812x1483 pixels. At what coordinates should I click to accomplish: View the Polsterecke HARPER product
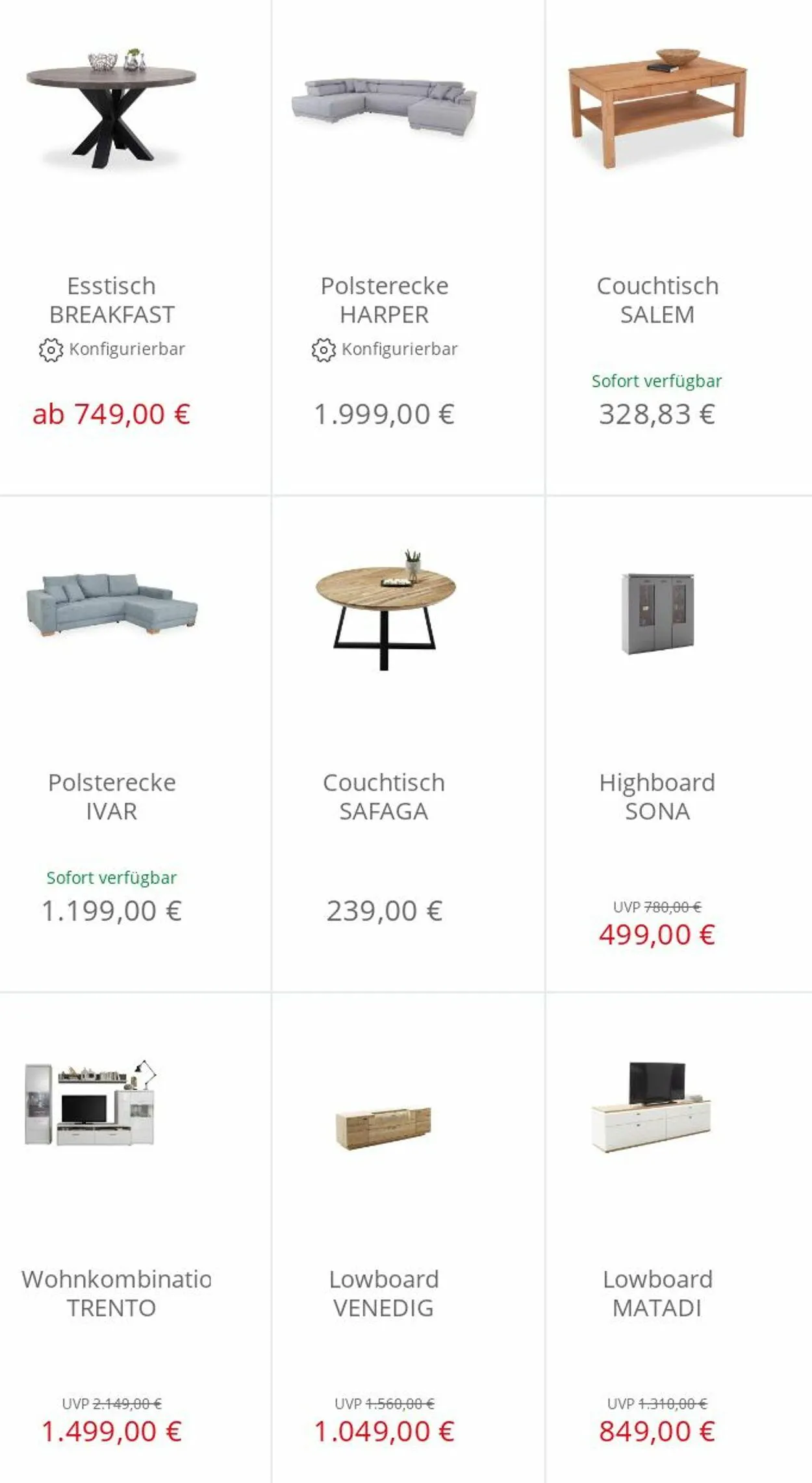408,247
